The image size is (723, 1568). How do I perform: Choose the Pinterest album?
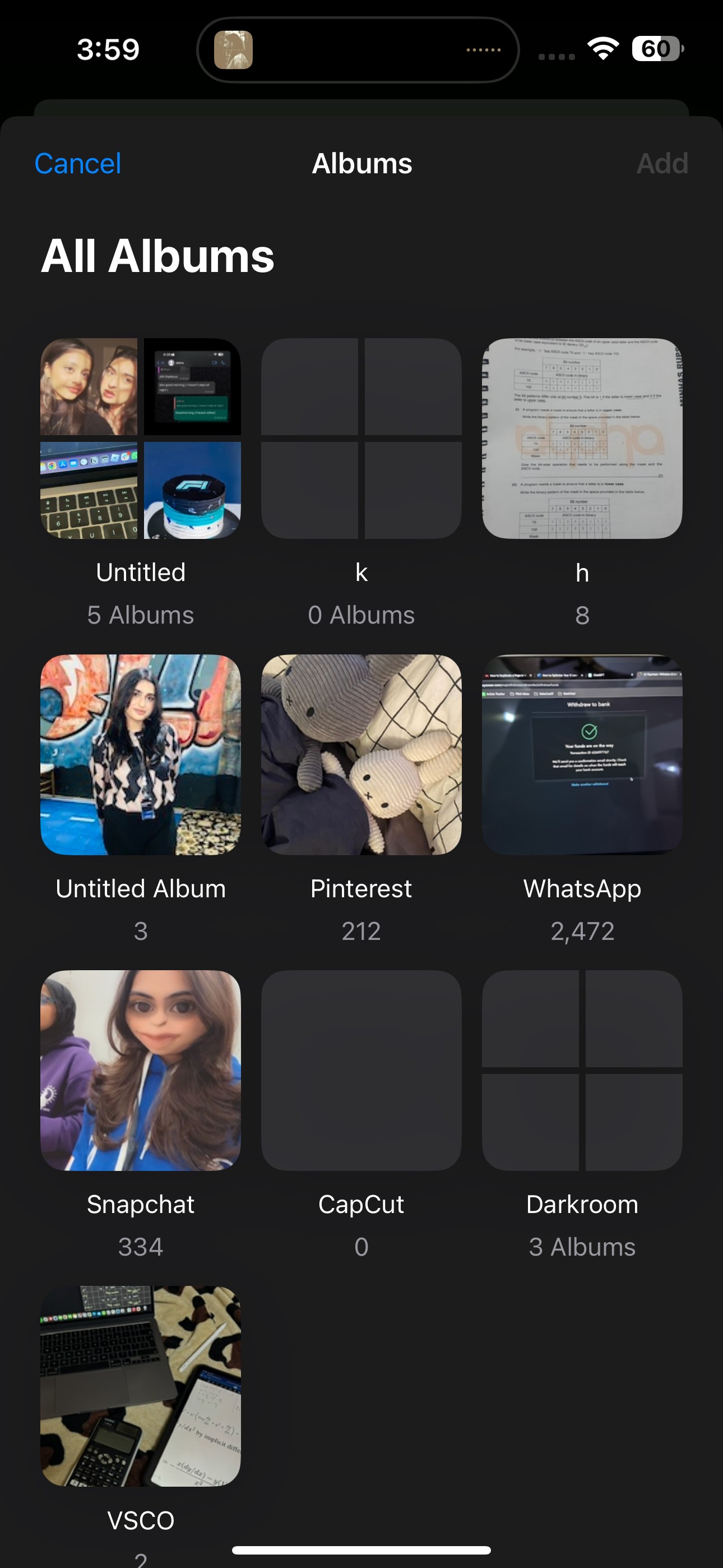(x=361, y=755)
